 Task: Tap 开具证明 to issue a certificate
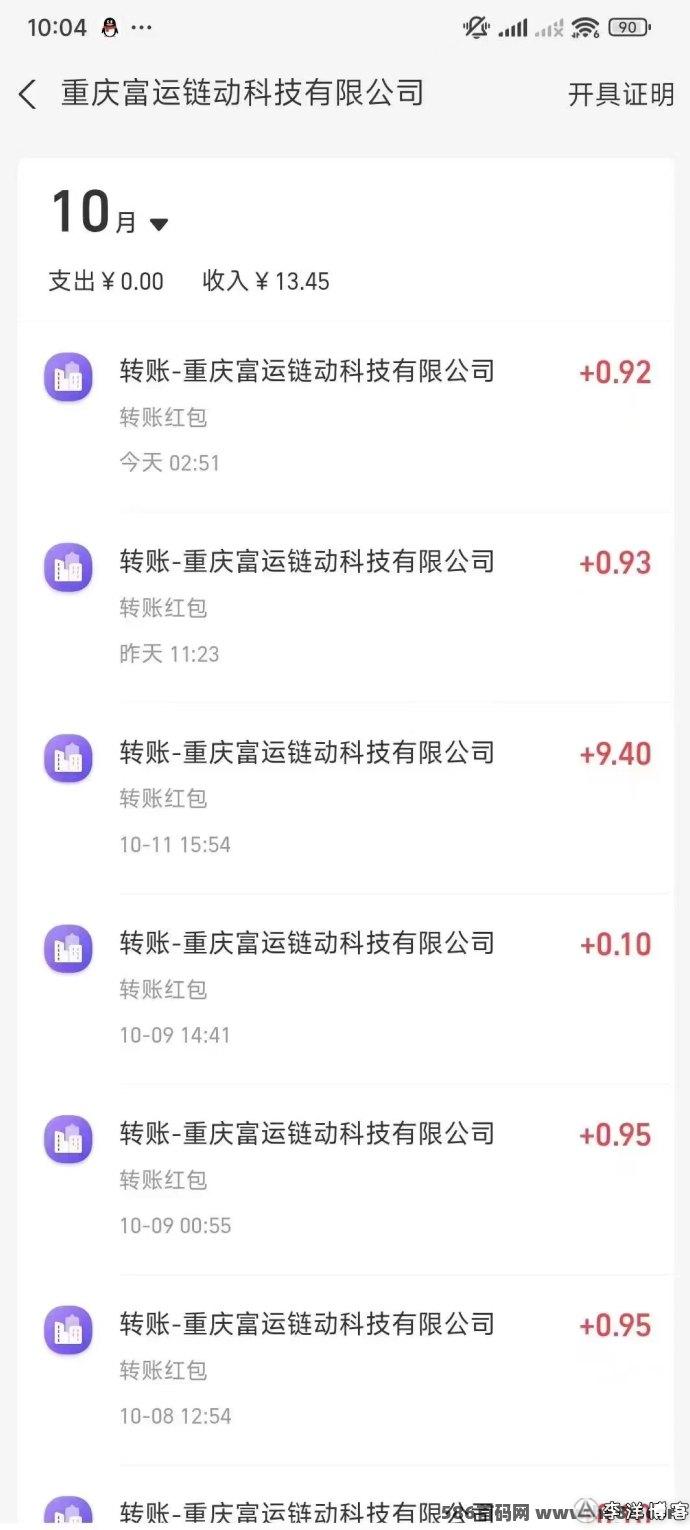click(x=621, y=95)
